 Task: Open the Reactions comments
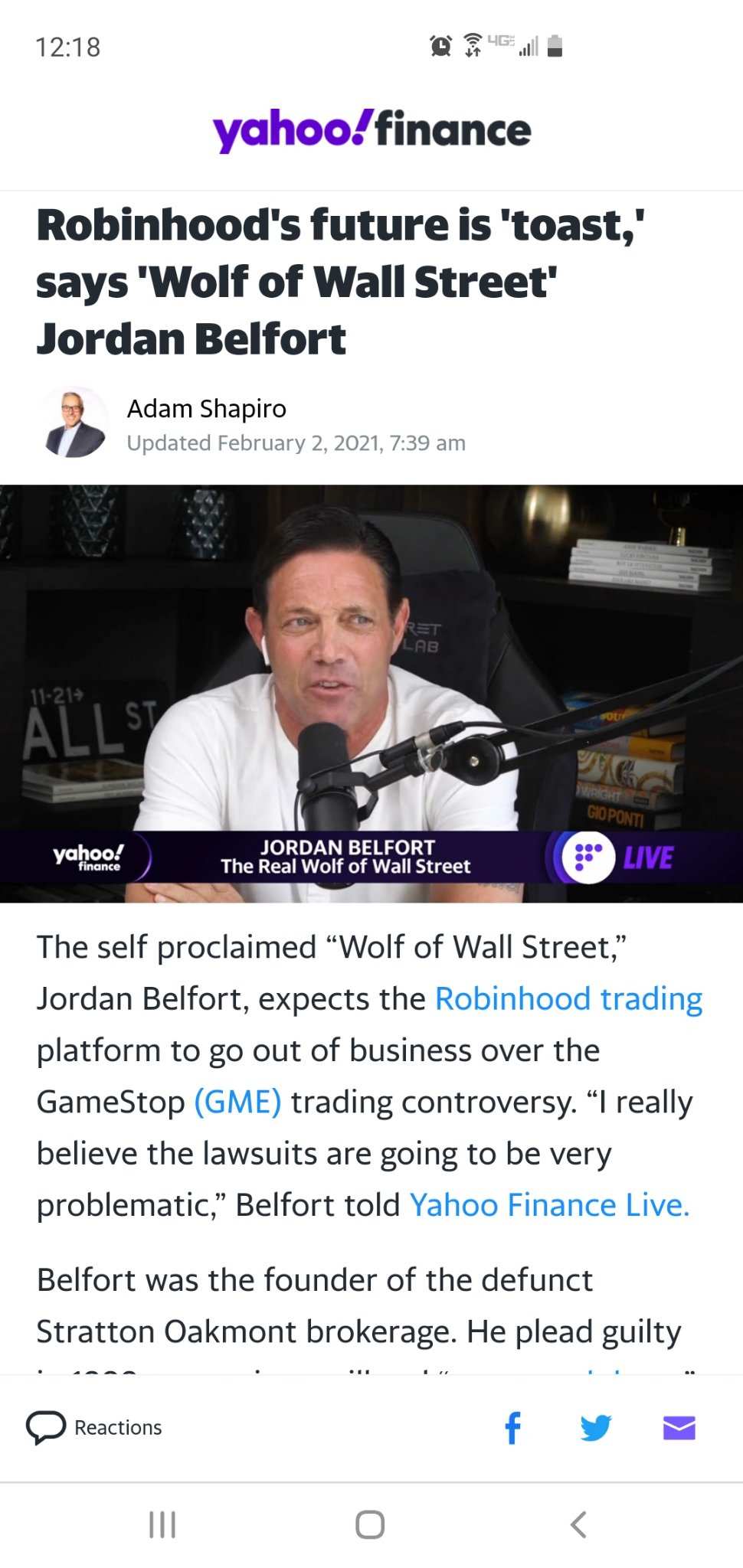[x=94, y=1428]
